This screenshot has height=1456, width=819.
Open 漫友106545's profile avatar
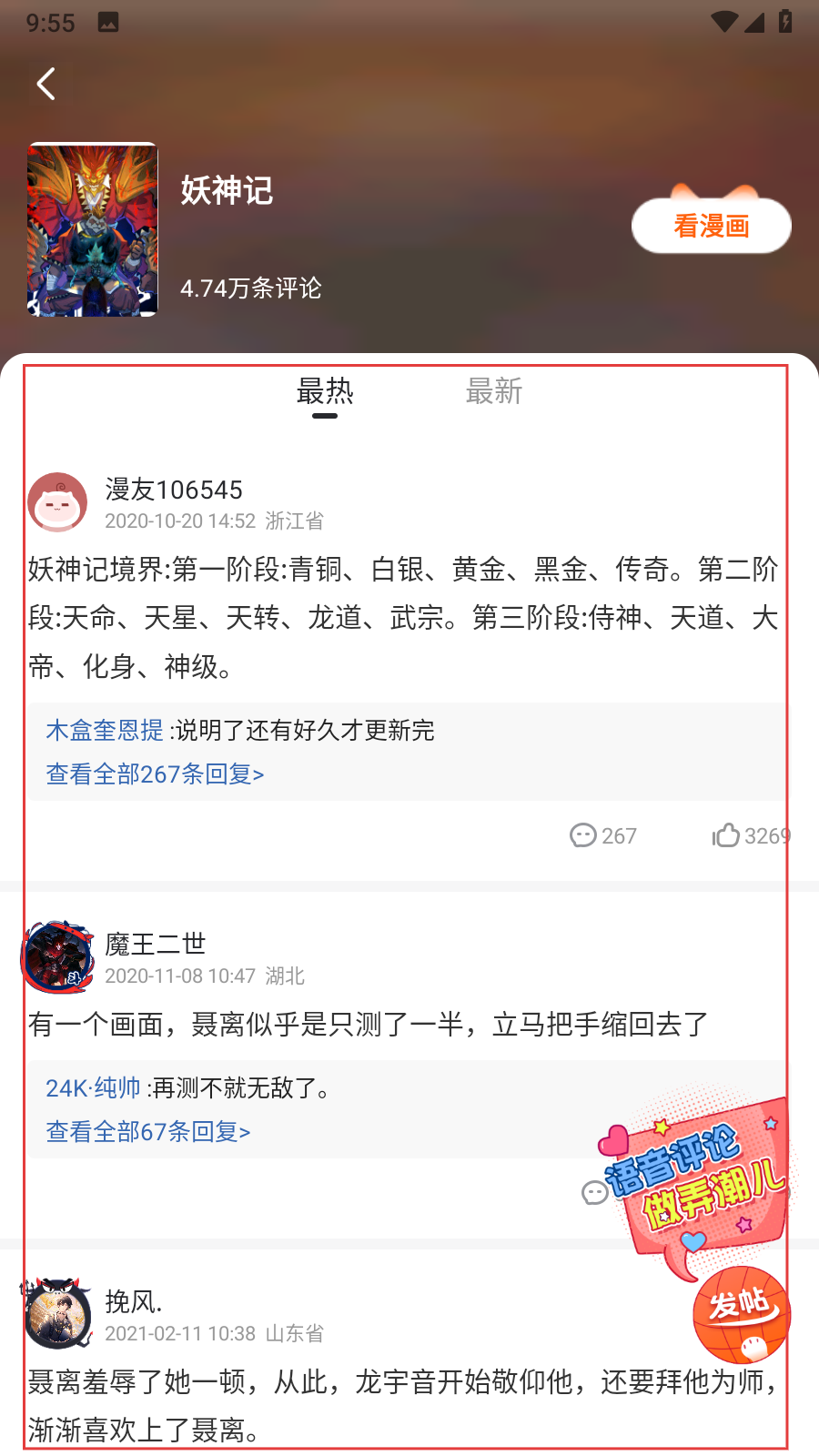57,501
